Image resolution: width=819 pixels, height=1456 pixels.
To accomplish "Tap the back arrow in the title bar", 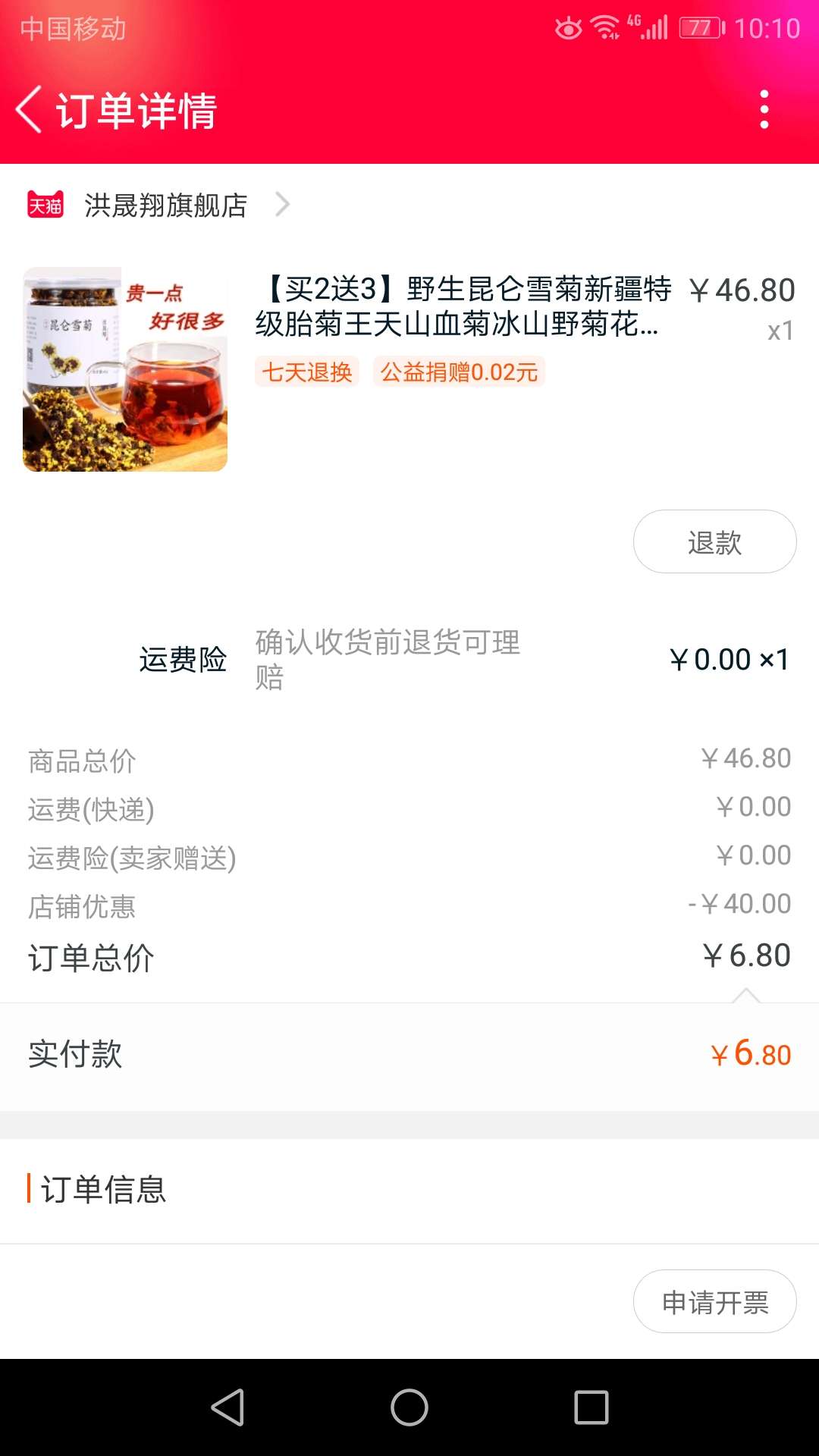I will (32, 111).
